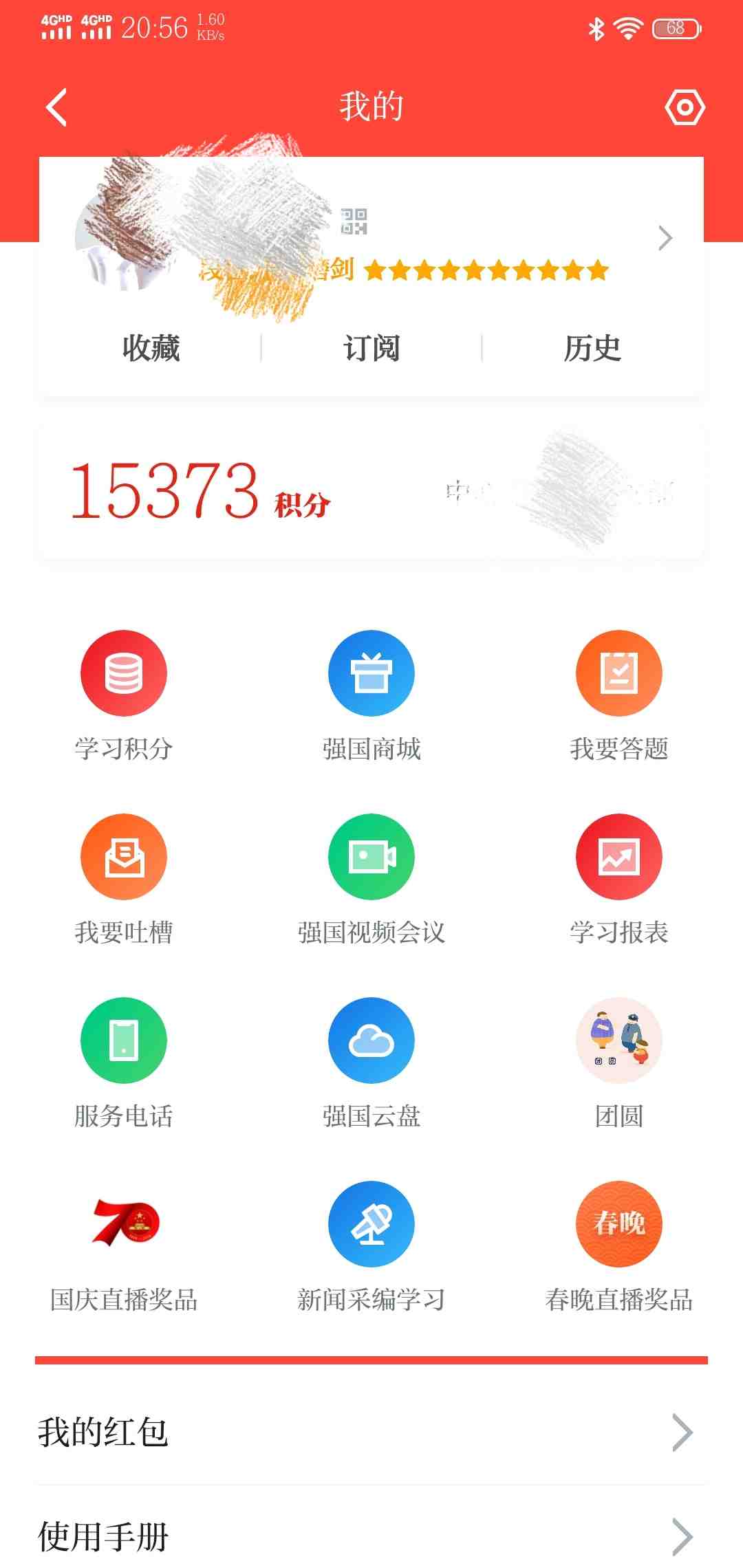Open 团圆

point(618,1062)
